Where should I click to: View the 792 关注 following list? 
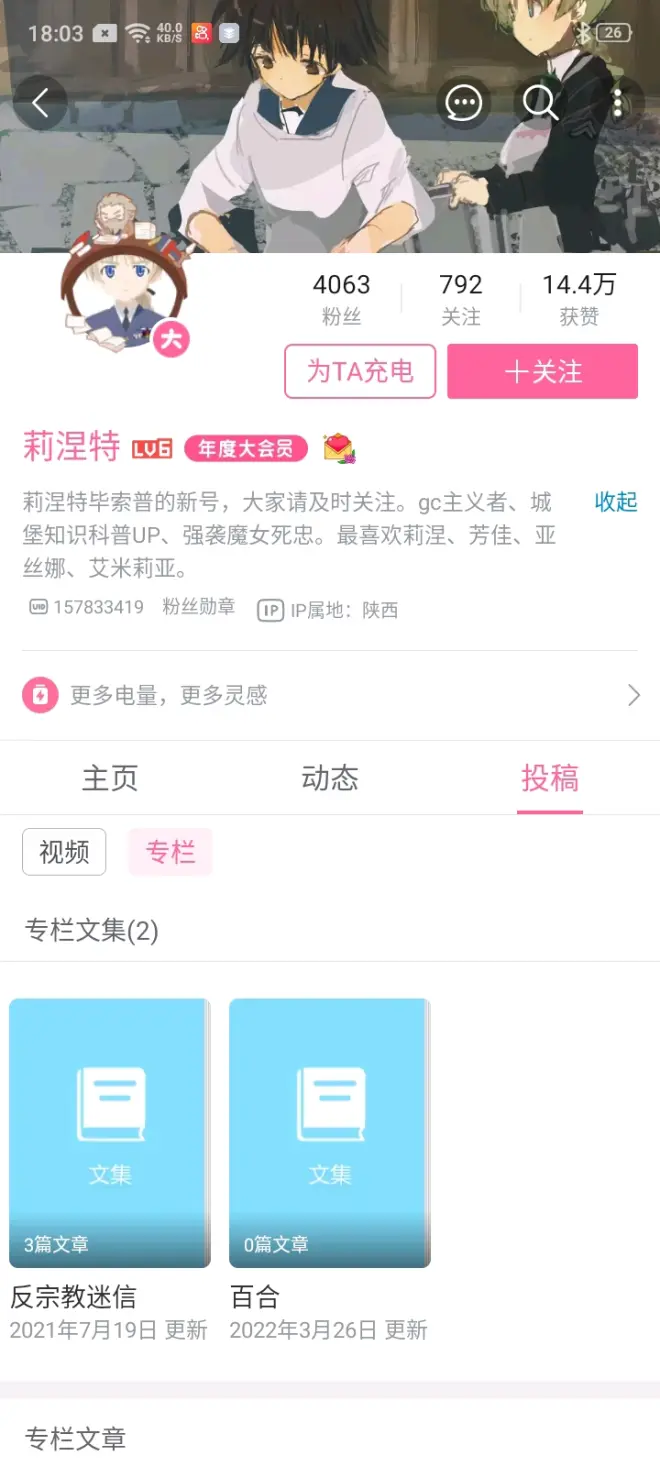(x=461, y=299)
